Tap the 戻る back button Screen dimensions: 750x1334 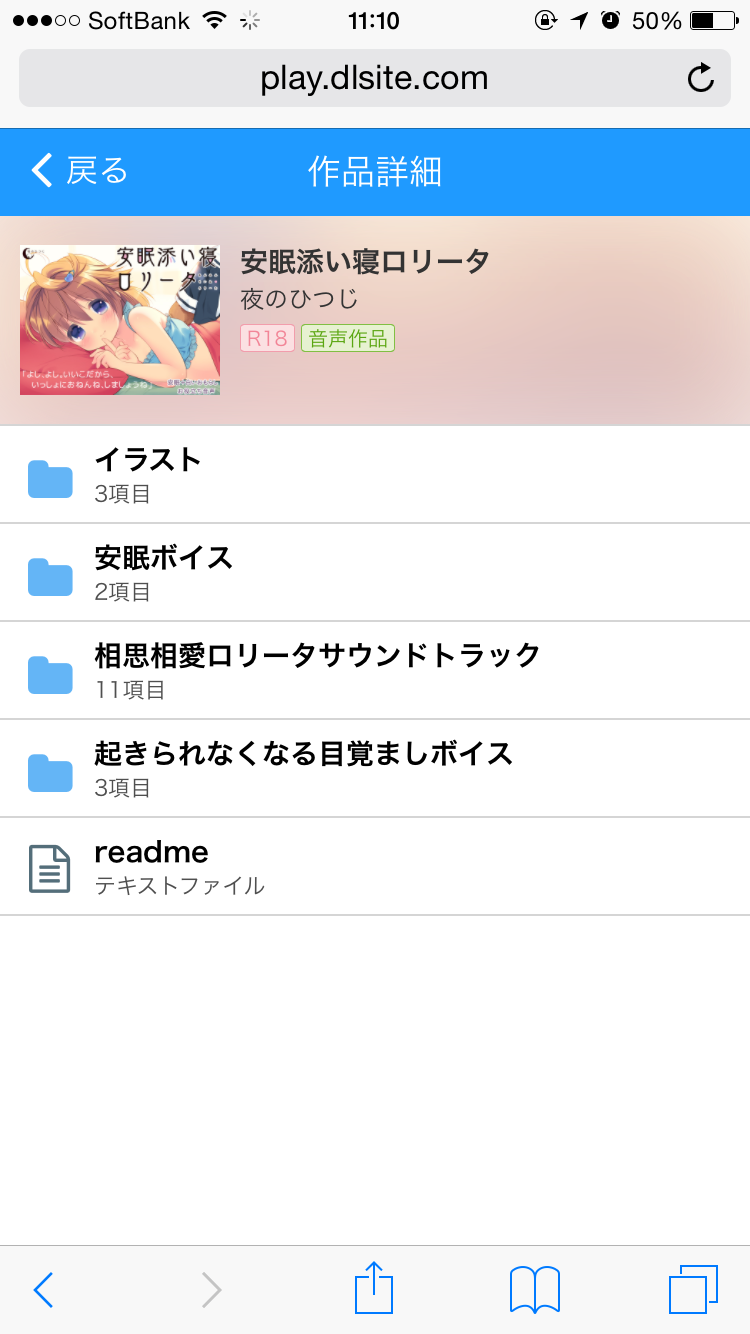click(80, 171)
